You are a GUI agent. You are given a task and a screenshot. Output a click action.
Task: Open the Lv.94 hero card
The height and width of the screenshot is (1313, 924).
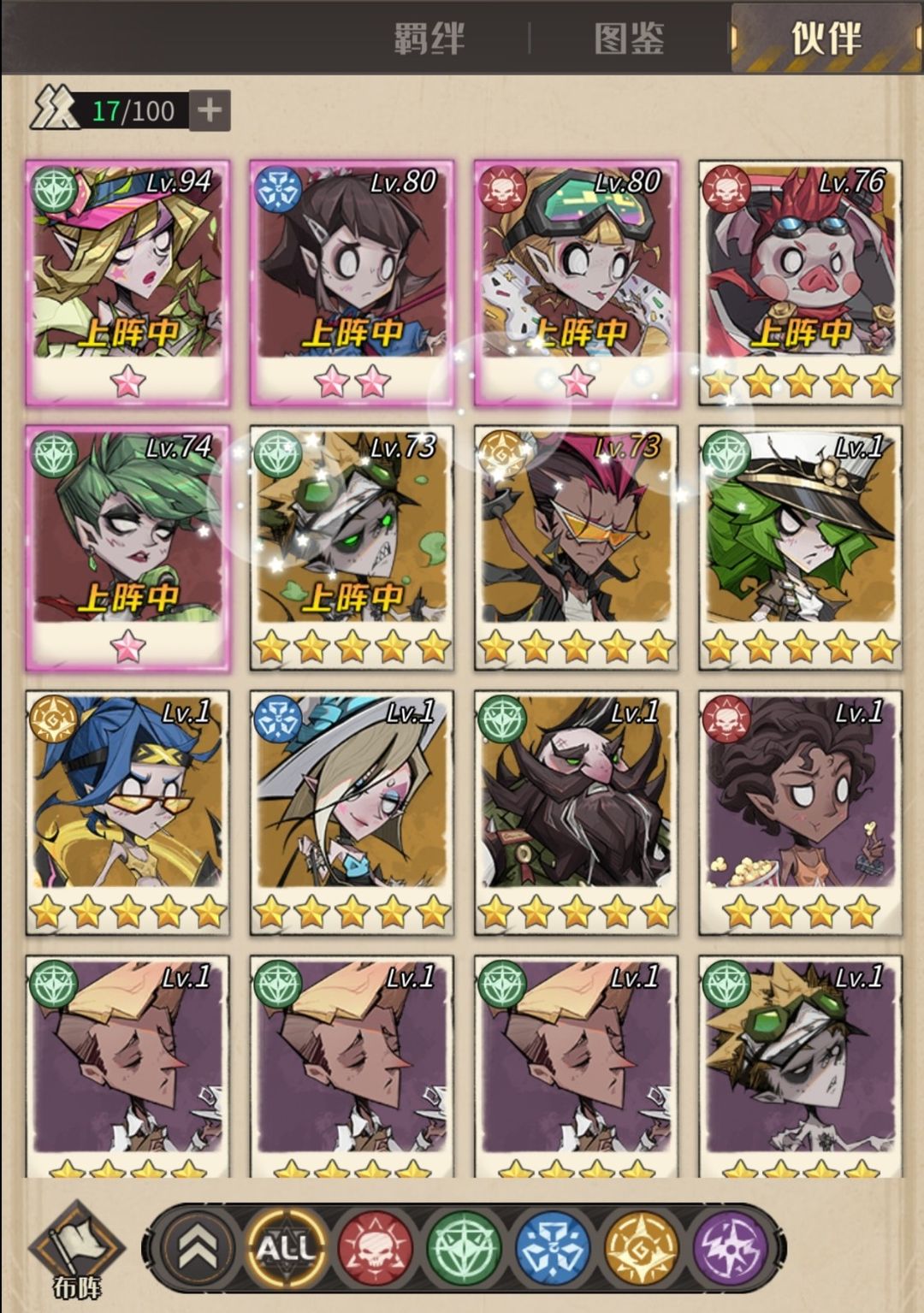tap(127, 282)
